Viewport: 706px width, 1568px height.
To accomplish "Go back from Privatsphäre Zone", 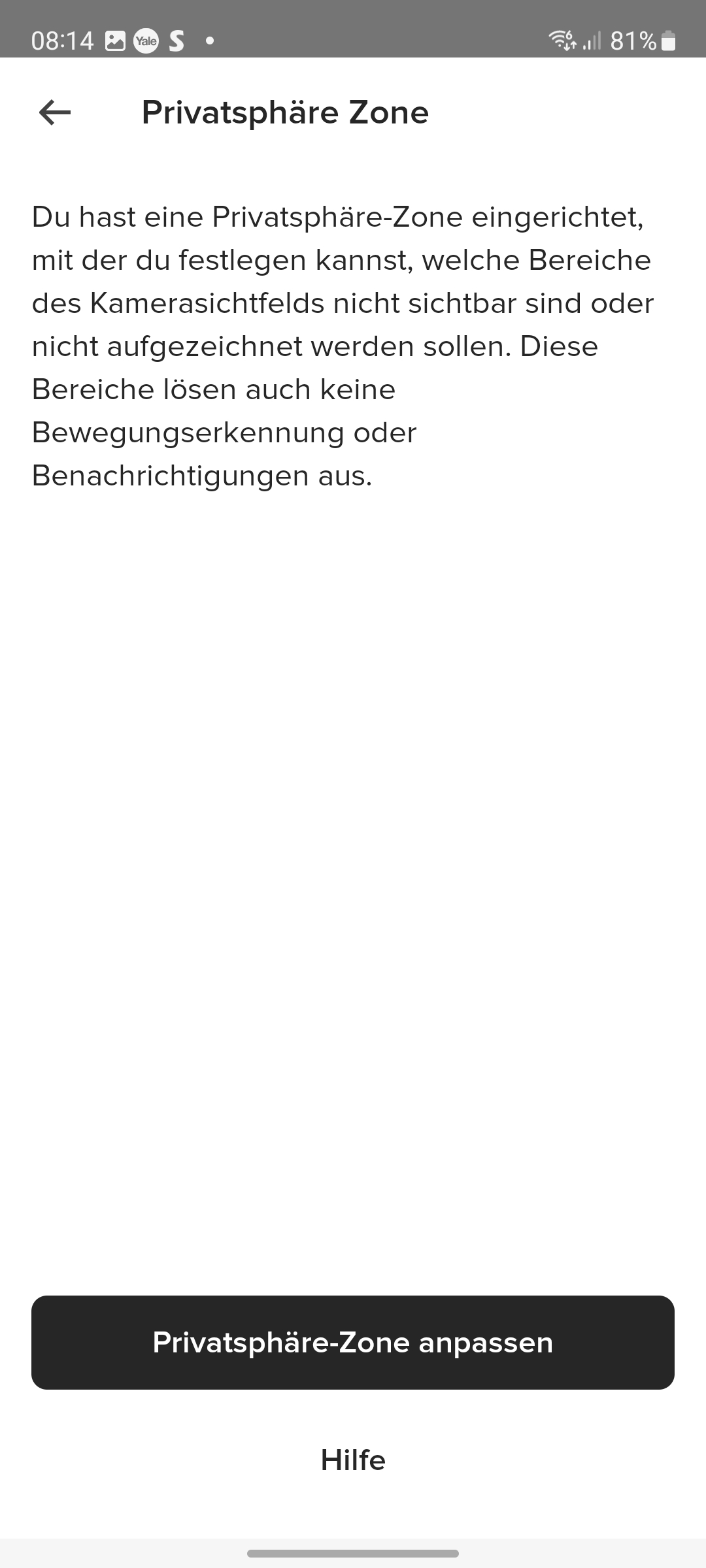I will (x=55, y=112).
